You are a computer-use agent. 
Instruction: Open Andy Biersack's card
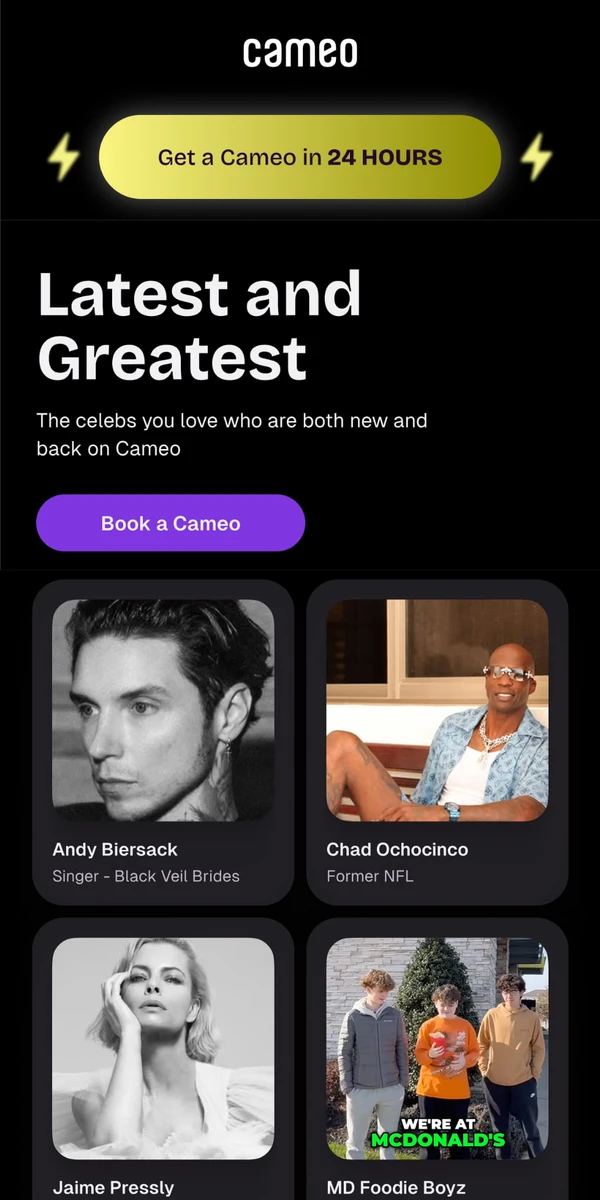point(163,740)
